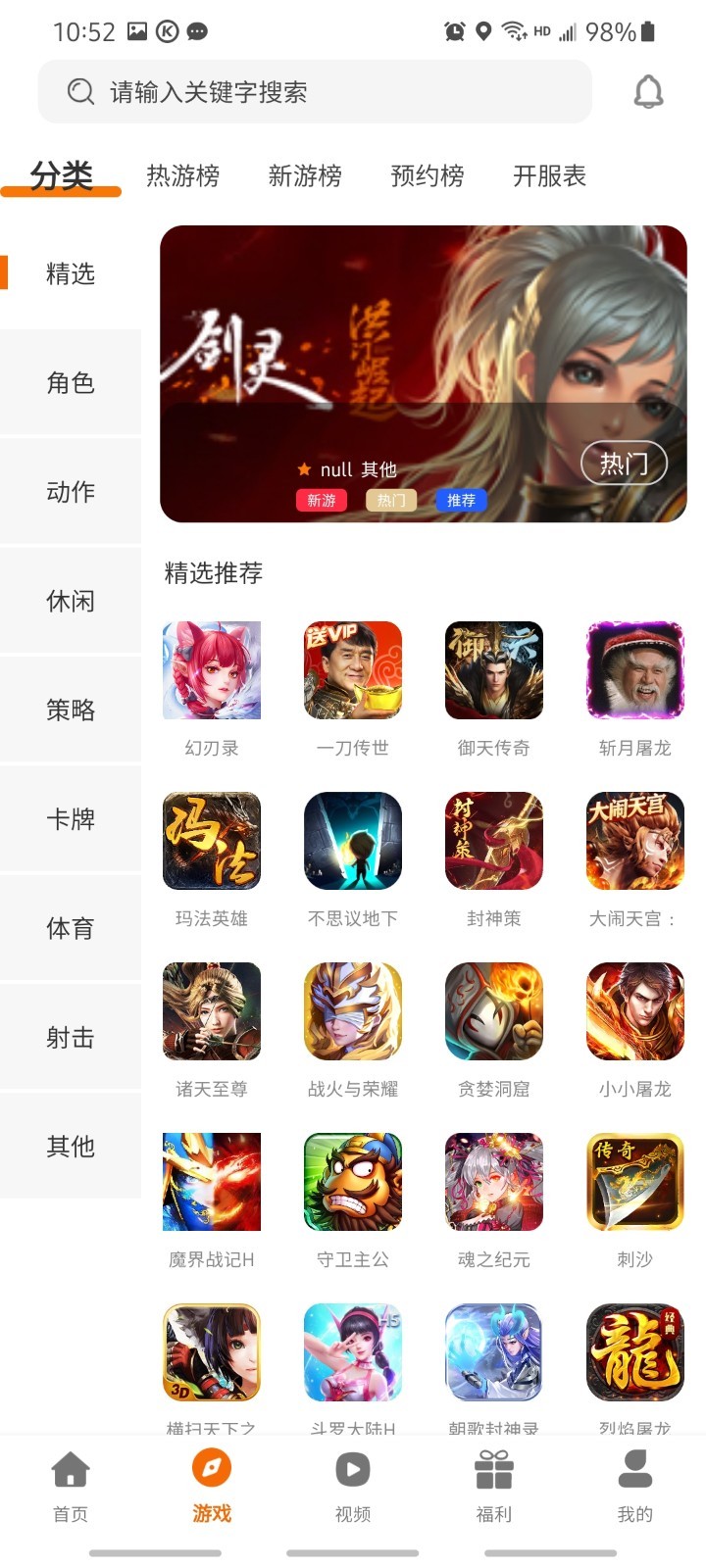Select the 精选 category in sidebar
706x1568 pixels.
[x=69, y=275]
